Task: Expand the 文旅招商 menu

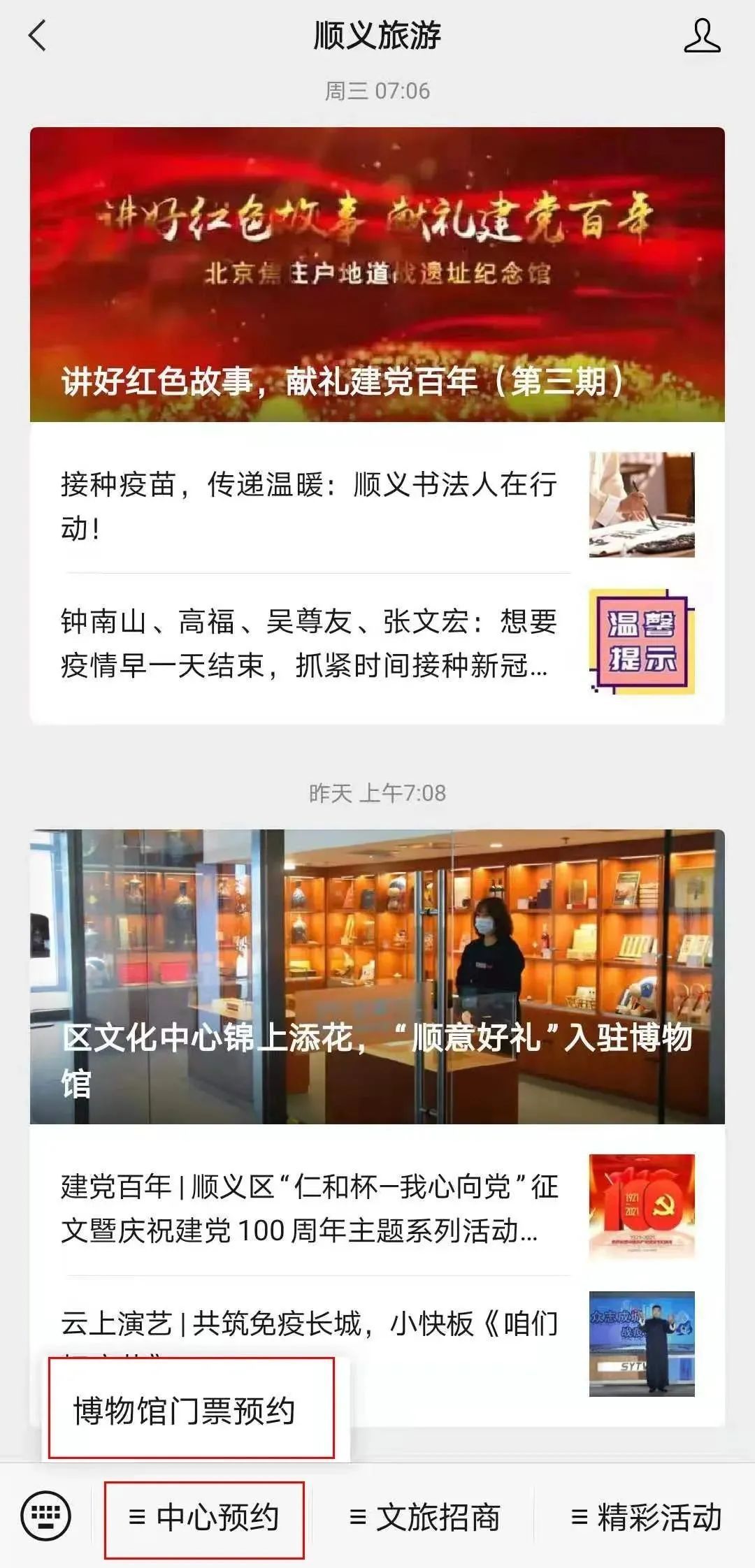Action: click(424, 1517)
